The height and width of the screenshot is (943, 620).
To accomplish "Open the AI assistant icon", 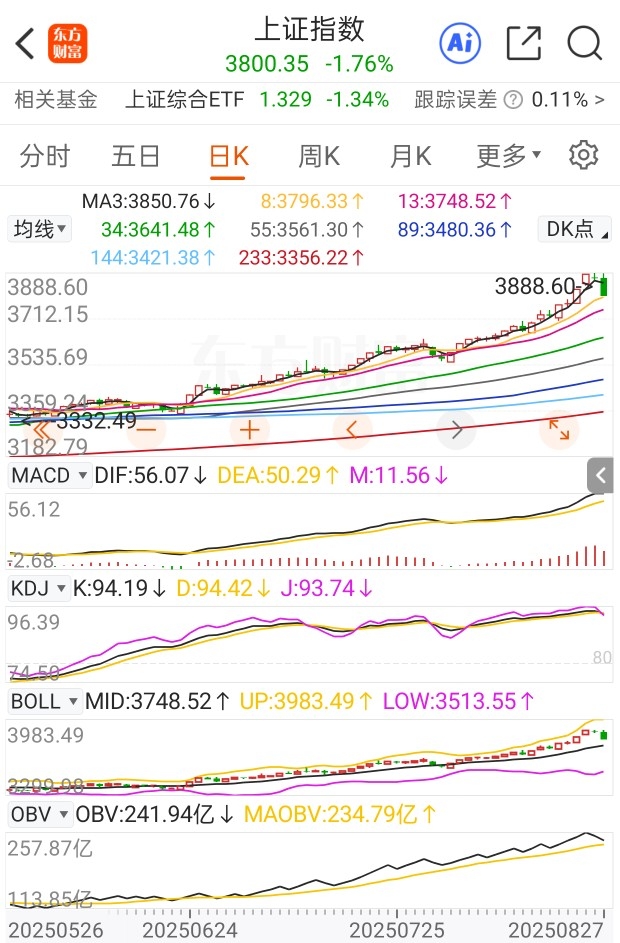I will tap(460, 43).
